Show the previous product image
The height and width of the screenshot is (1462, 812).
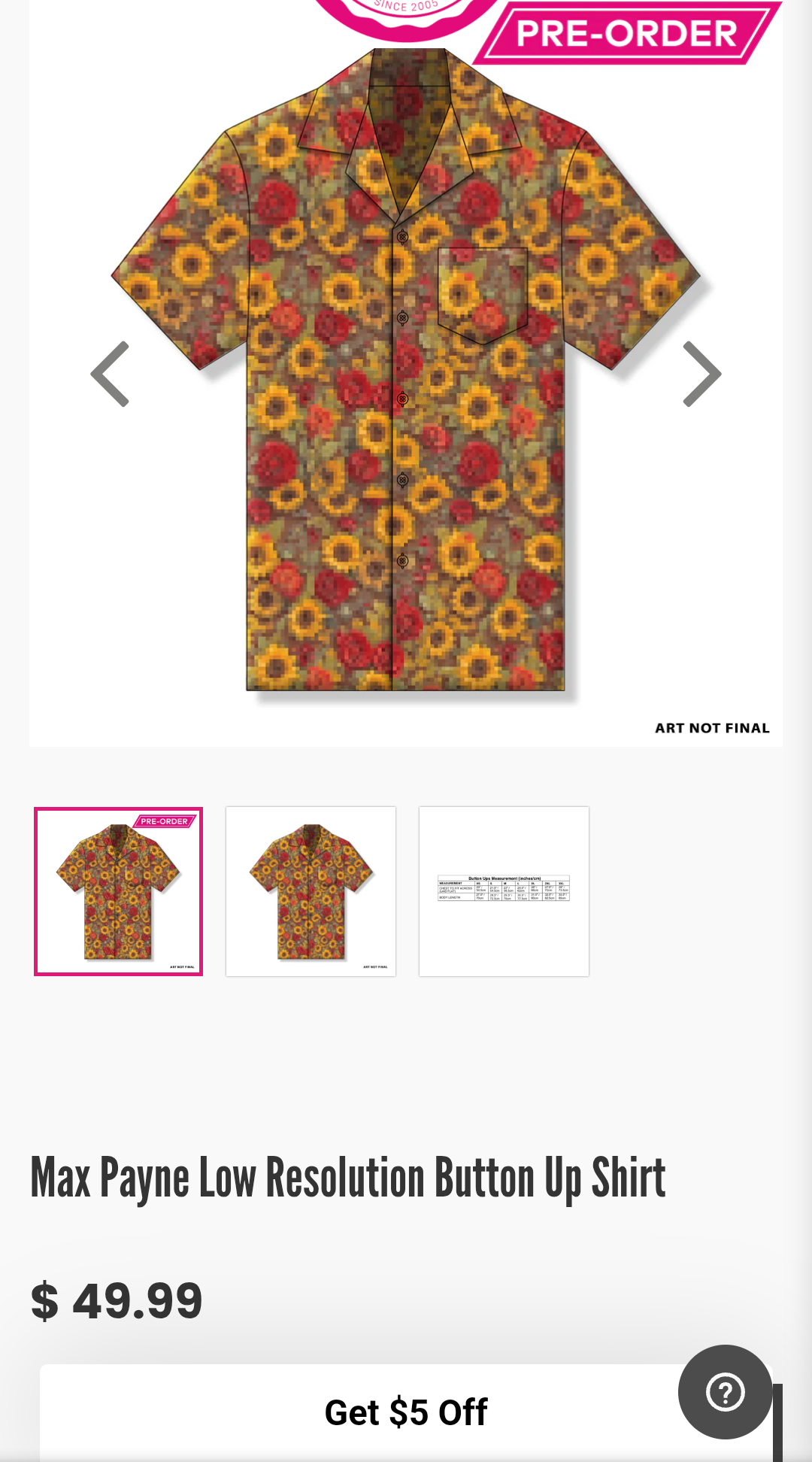tap(111, 374)
